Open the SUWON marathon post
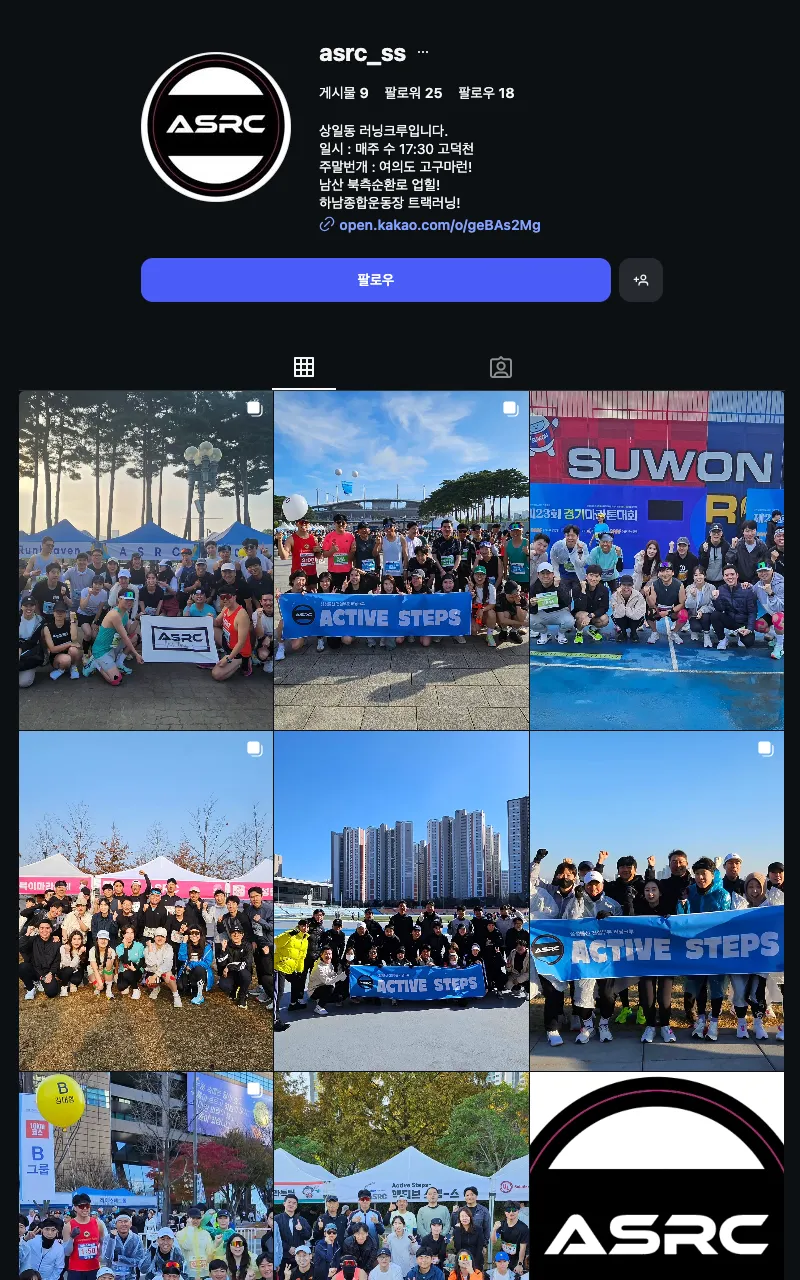 [657, 560]
